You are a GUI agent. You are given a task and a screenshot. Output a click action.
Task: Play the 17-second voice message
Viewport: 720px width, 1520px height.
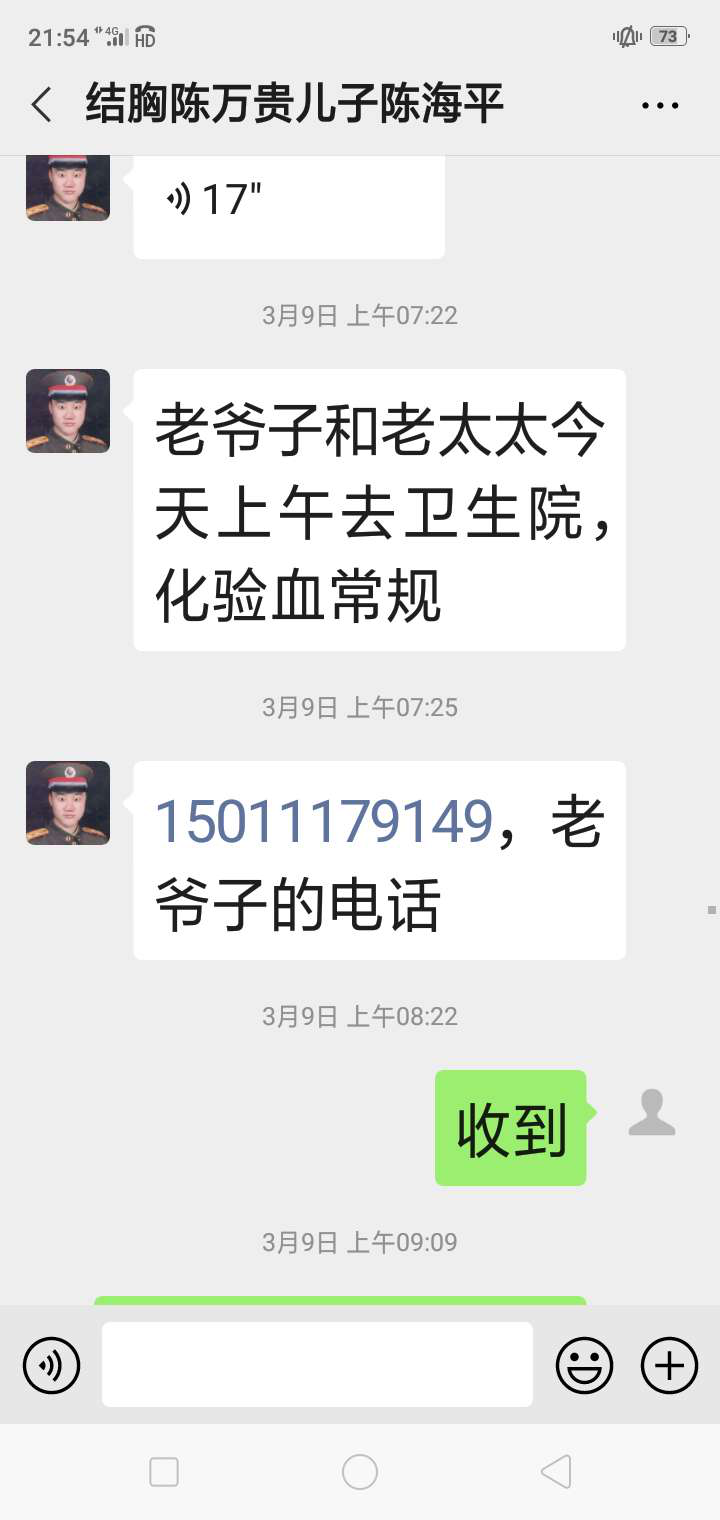pos(288,201)
